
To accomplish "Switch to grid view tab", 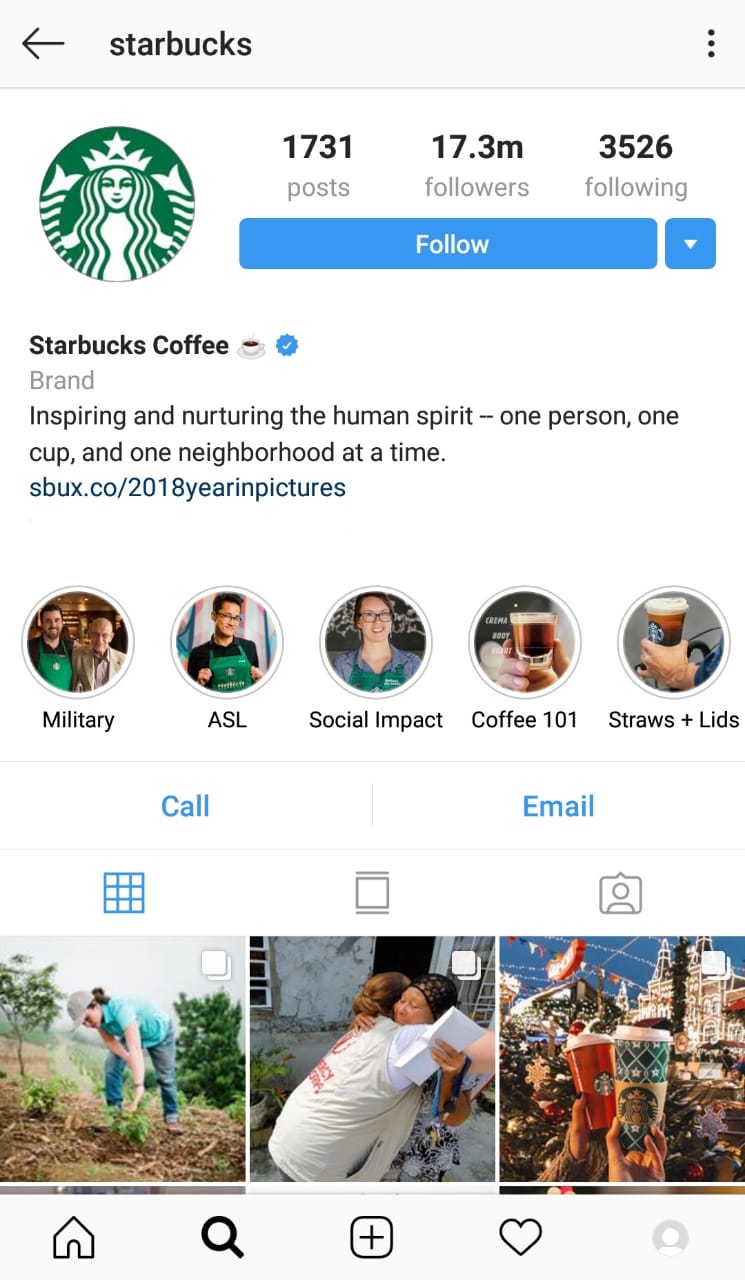I will 124,892.
